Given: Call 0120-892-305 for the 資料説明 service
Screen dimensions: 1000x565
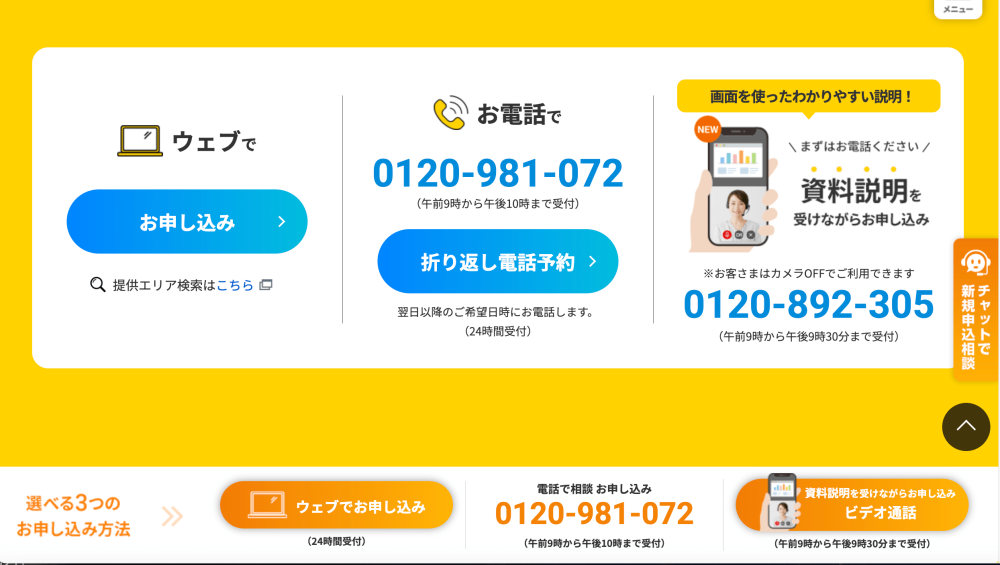Looking at the screenshot, I should click(808, 304).
